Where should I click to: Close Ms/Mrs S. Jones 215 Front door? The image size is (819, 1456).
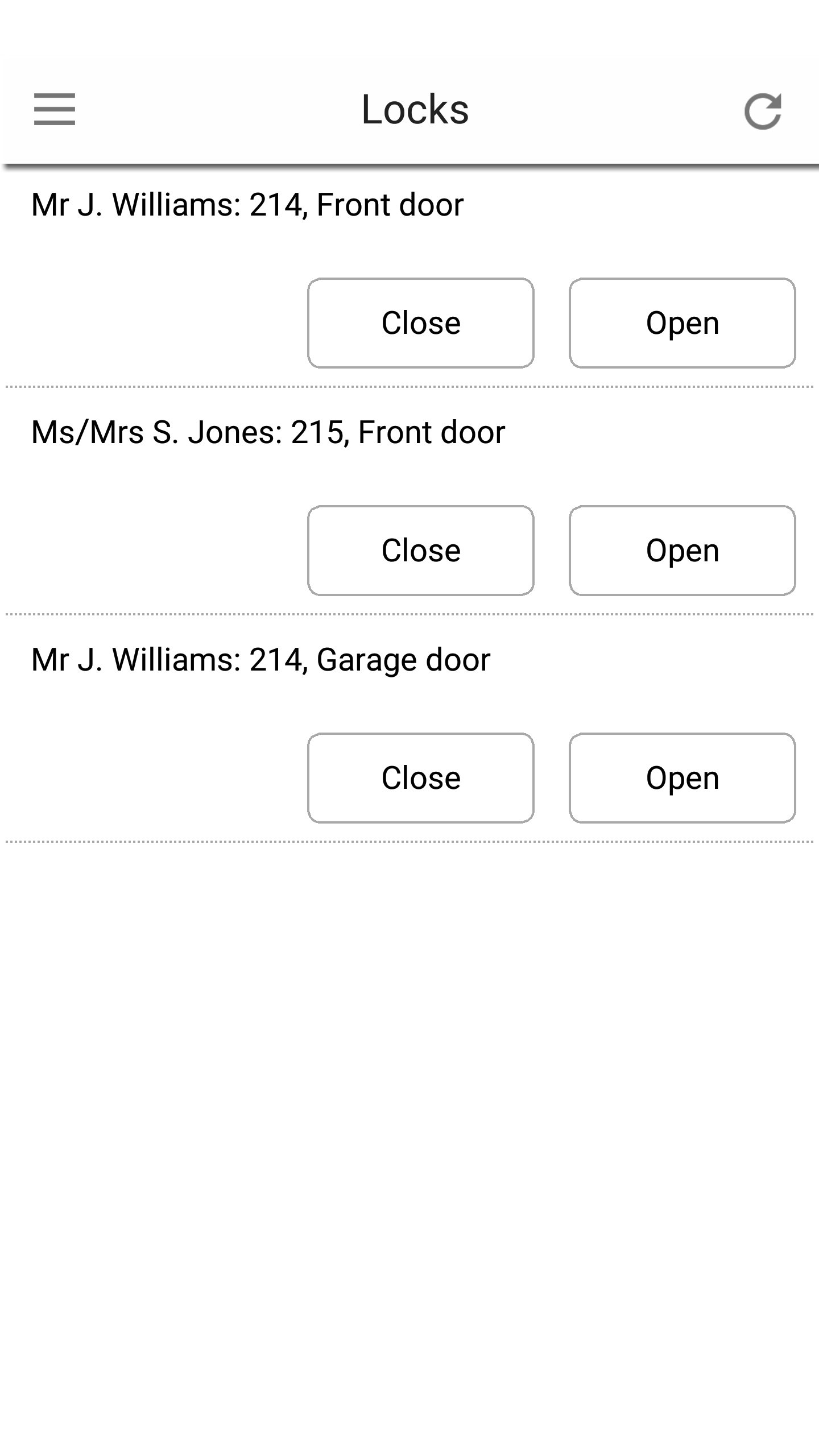pyautogui.click(x=420, y=551)
